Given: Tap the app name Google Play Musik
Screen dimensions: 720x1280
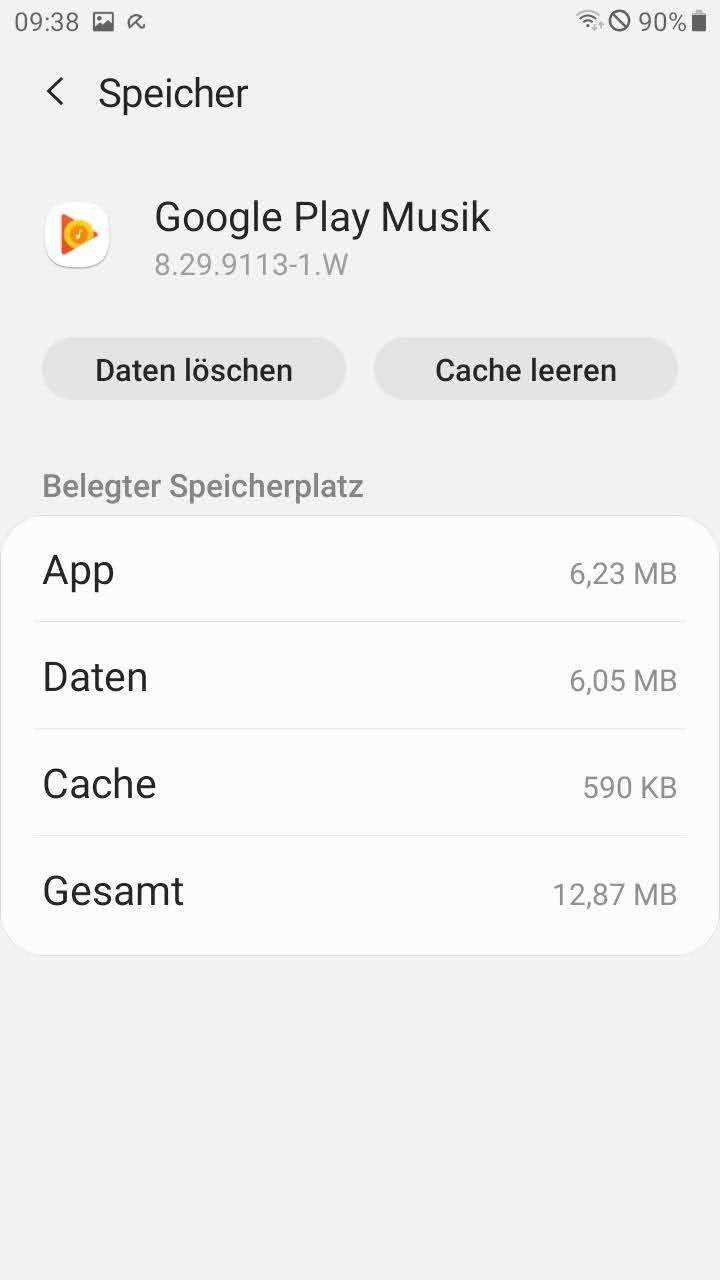Looking at the screenshot, I should pos(323,217).
